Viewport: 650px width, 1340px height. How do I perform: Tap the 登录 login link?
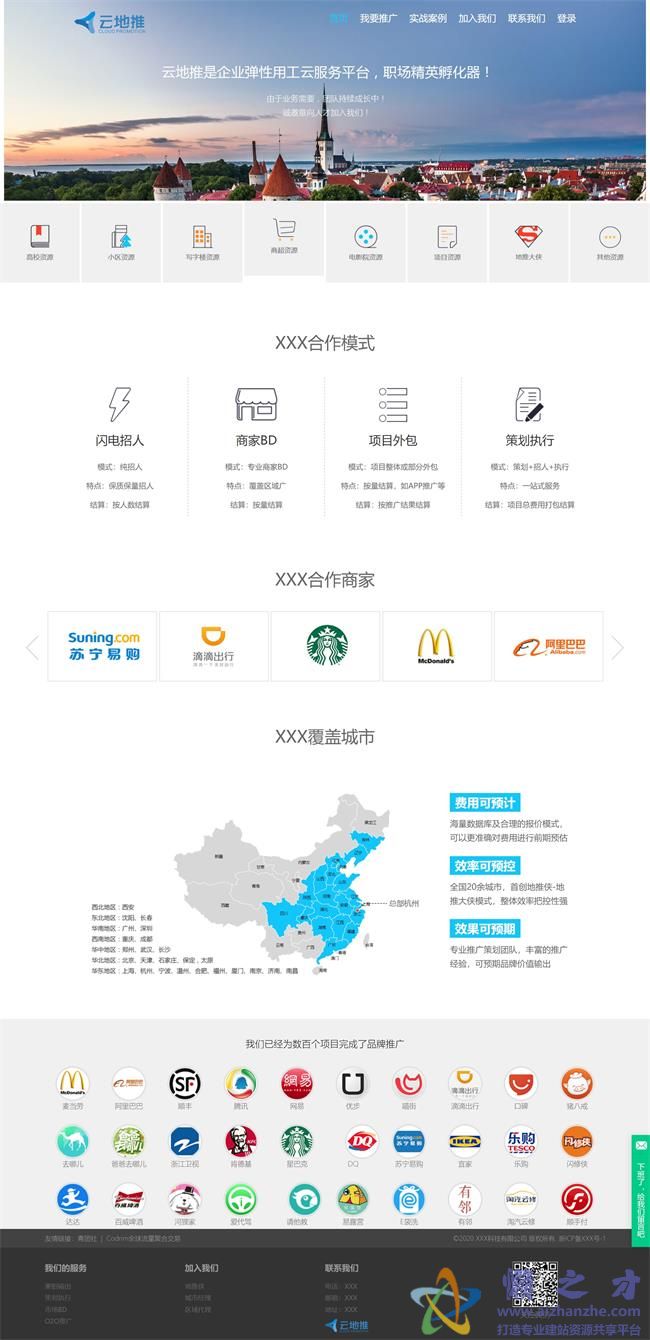[567, 18]
